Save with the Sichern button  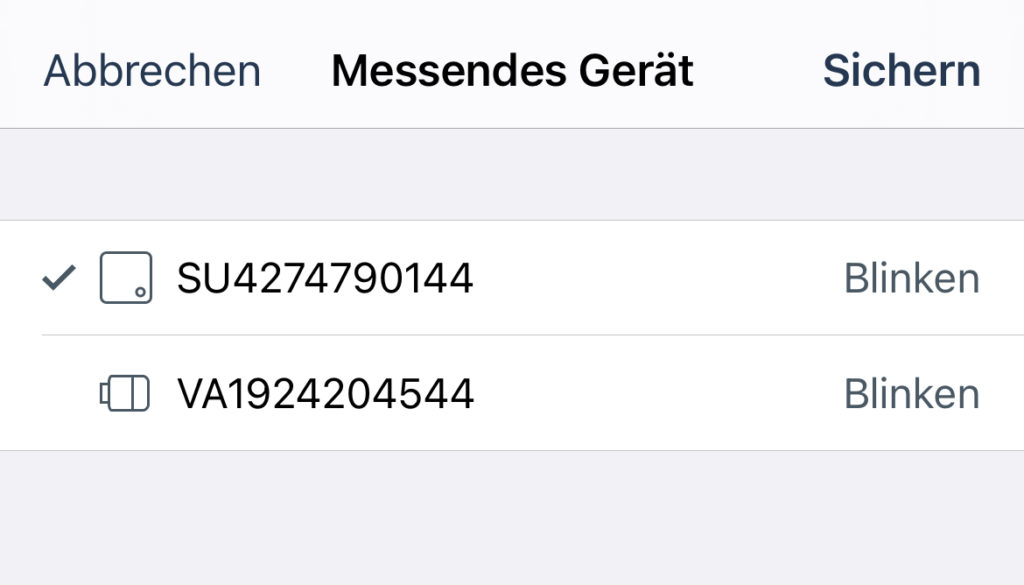[x=901, y=71]
